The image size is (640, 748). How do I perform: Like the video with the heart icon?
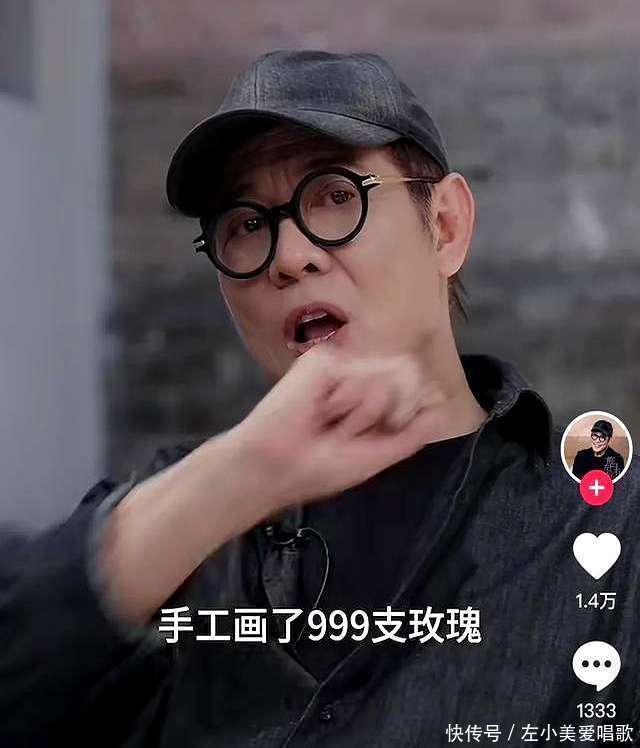596,556
